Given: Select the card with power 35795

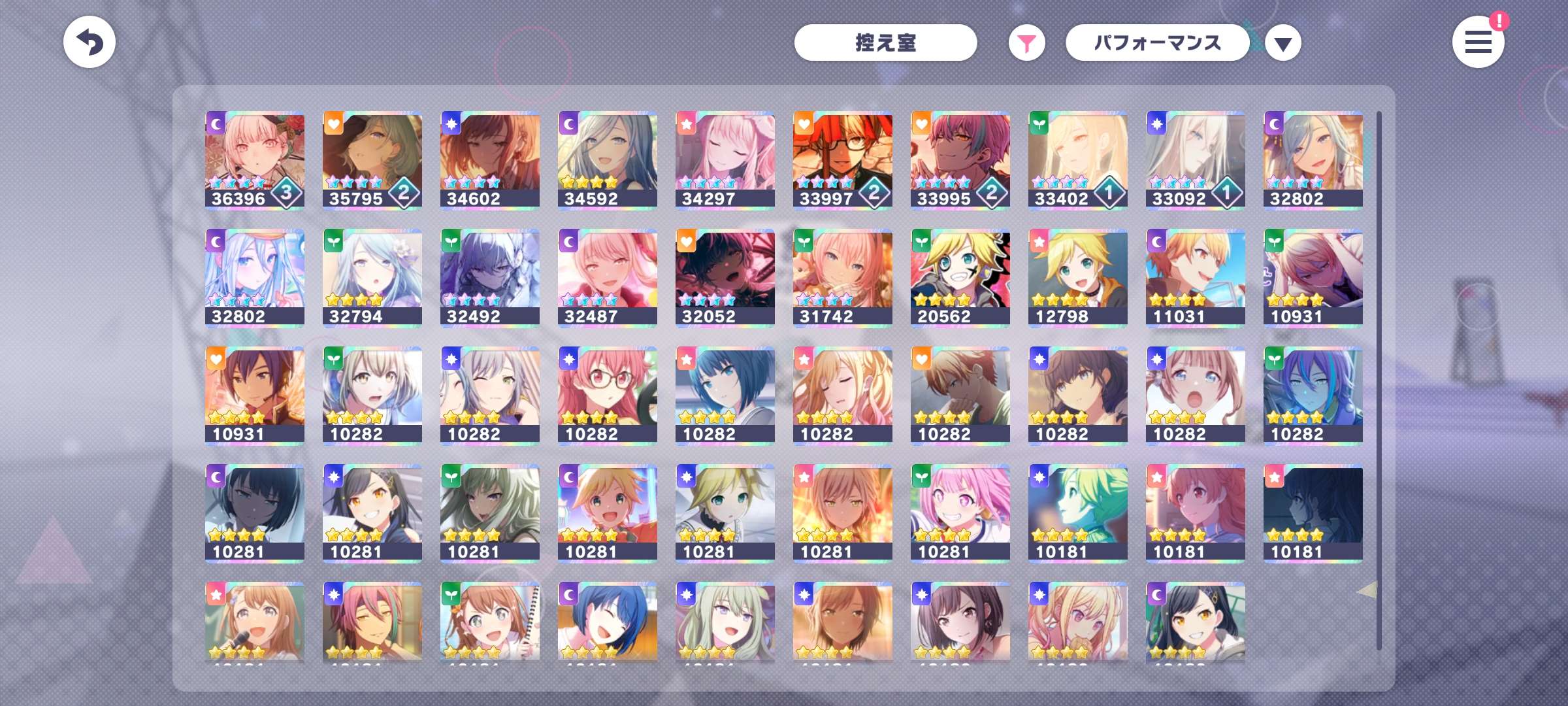Looking at the screenshot, I should point(372,160).
